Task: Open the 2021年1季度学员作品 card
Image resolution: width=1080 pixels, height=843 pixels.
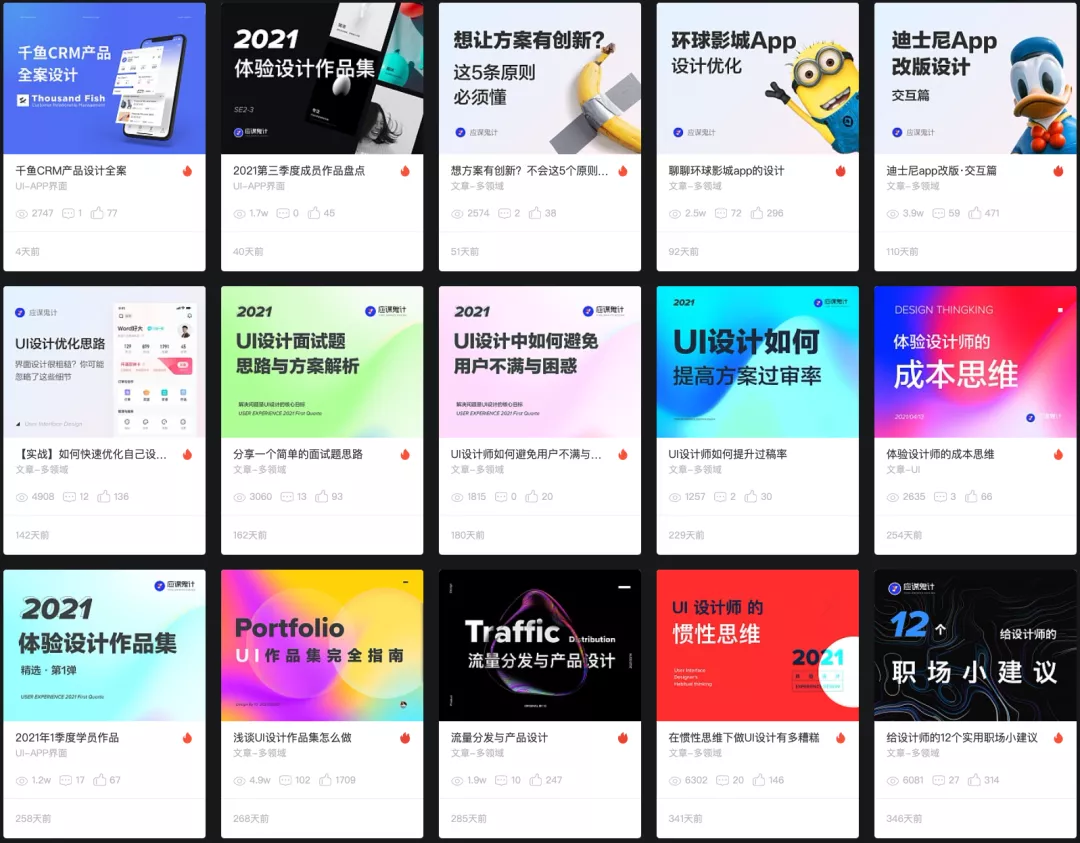Action: click(x=104, y=704)
